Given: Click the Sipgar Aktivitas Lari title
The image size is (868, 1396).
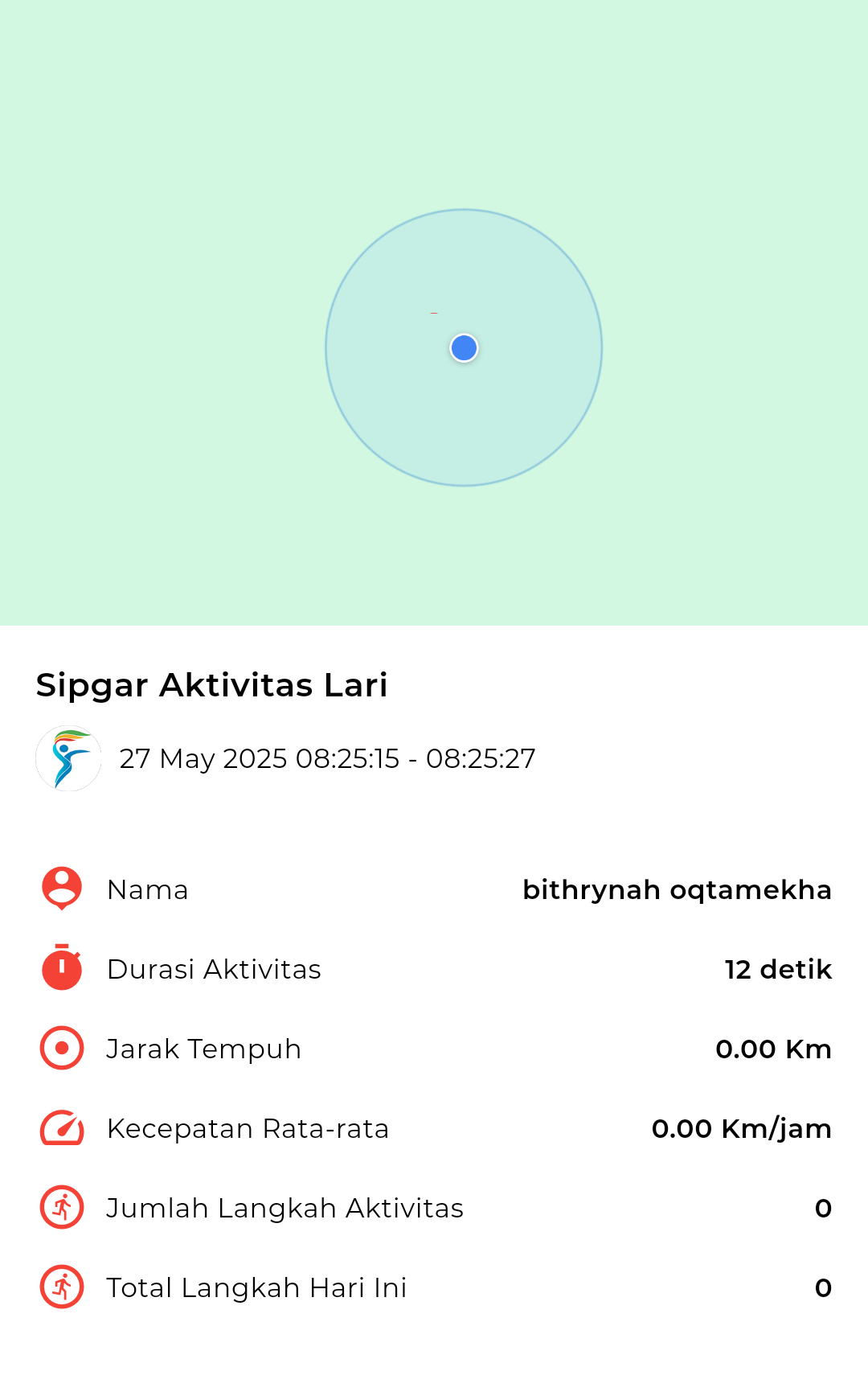Looking at the screenshot, I should point(211,685).
